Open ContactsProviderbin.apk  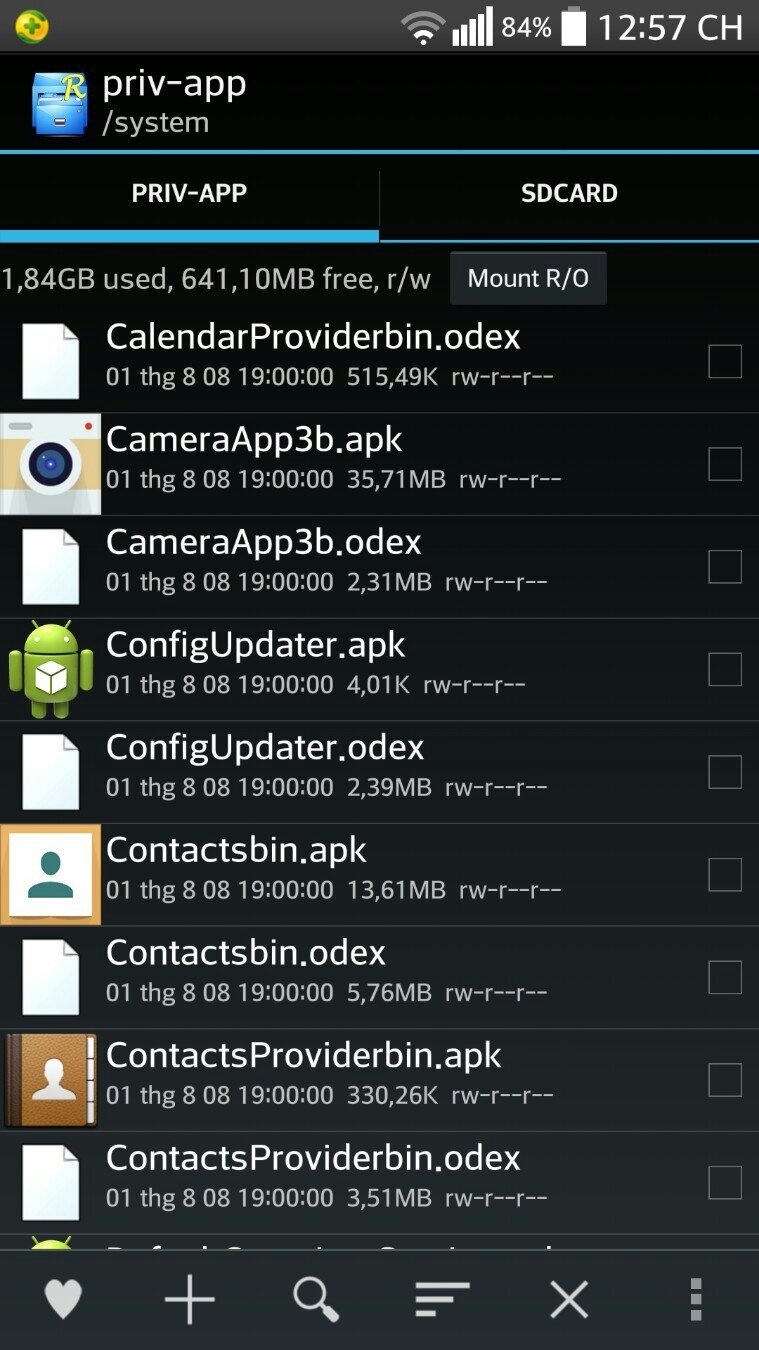379,1080
